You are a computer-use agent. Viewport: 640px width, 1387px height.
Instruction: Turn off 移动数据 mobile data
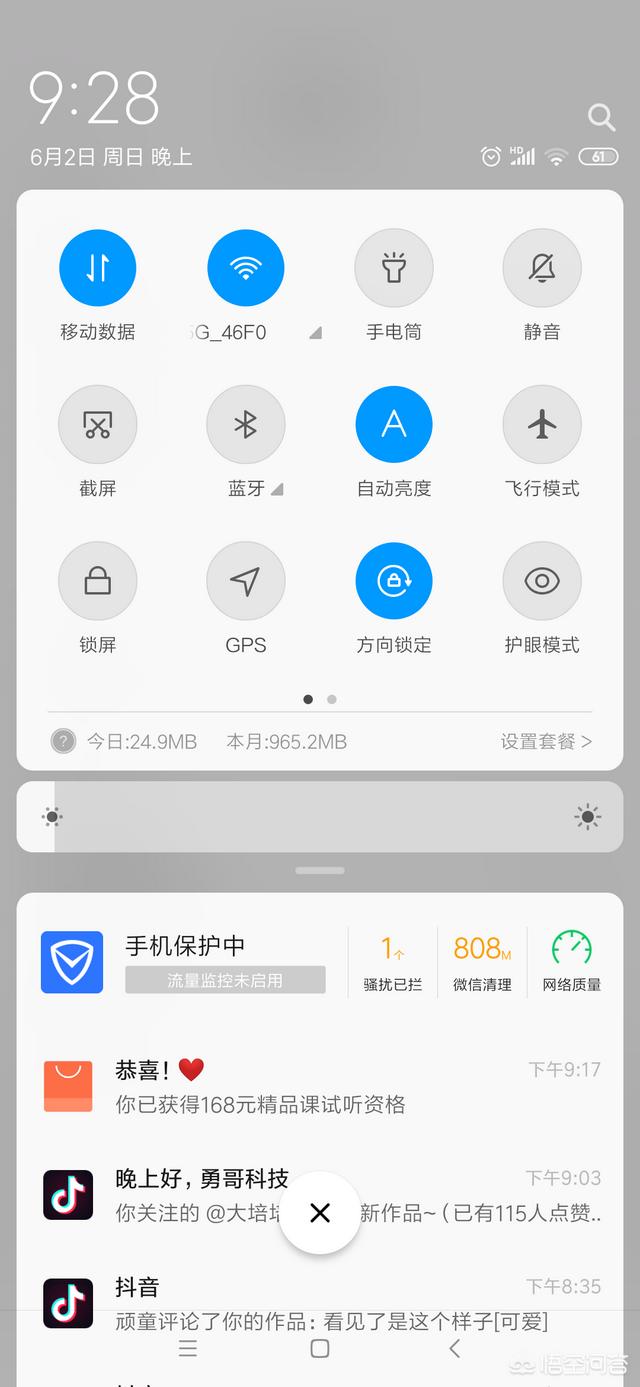click(x=97, y=268)
